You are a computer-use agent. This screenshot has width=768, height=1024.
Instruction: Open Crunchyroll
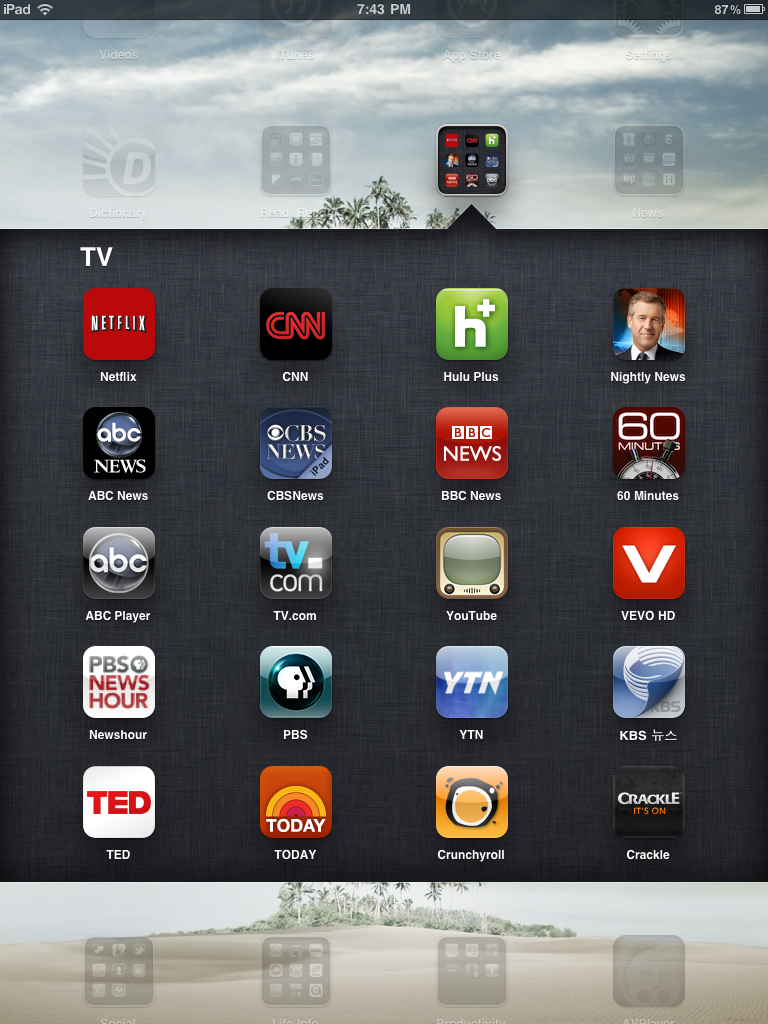(x=472, y=802)
